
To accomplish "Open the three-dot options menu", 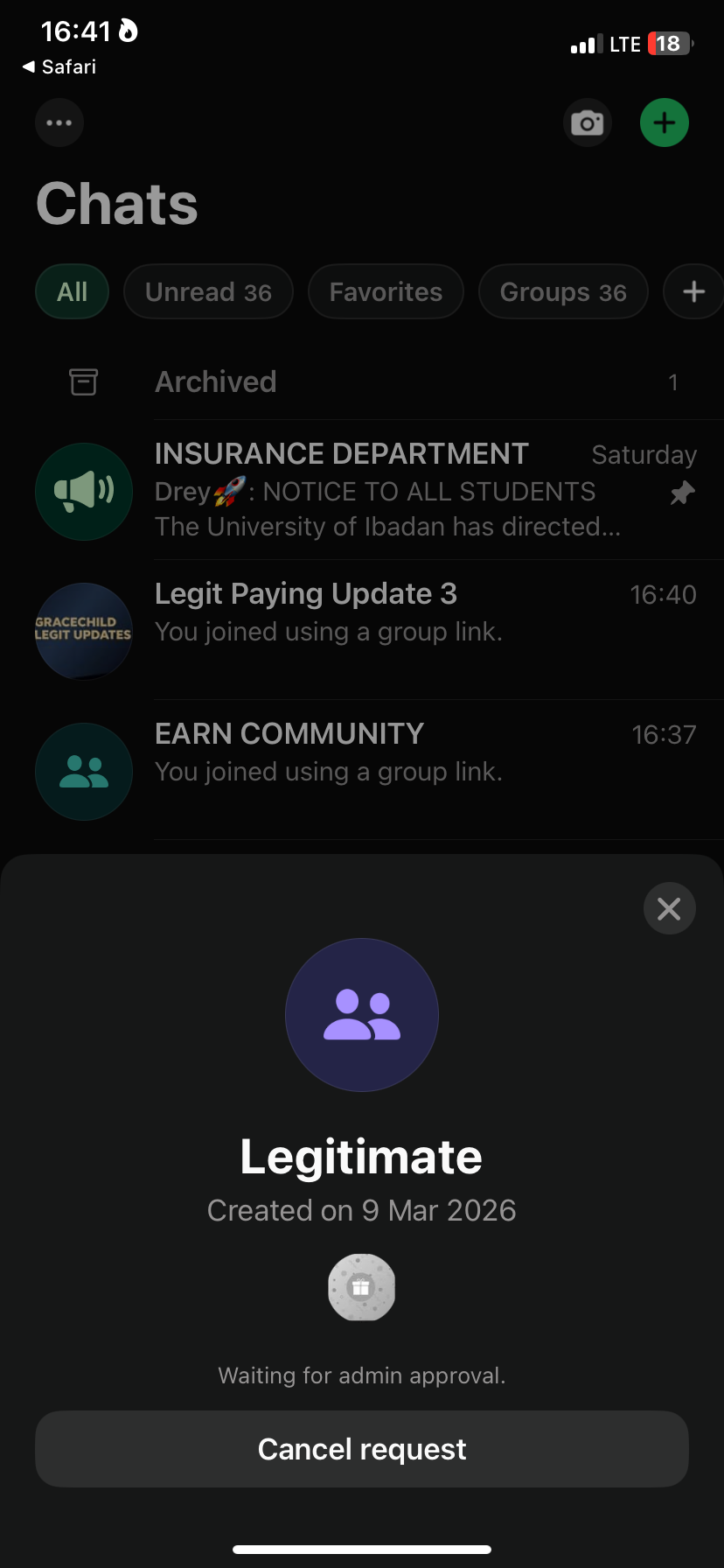I will pos(59,122).
